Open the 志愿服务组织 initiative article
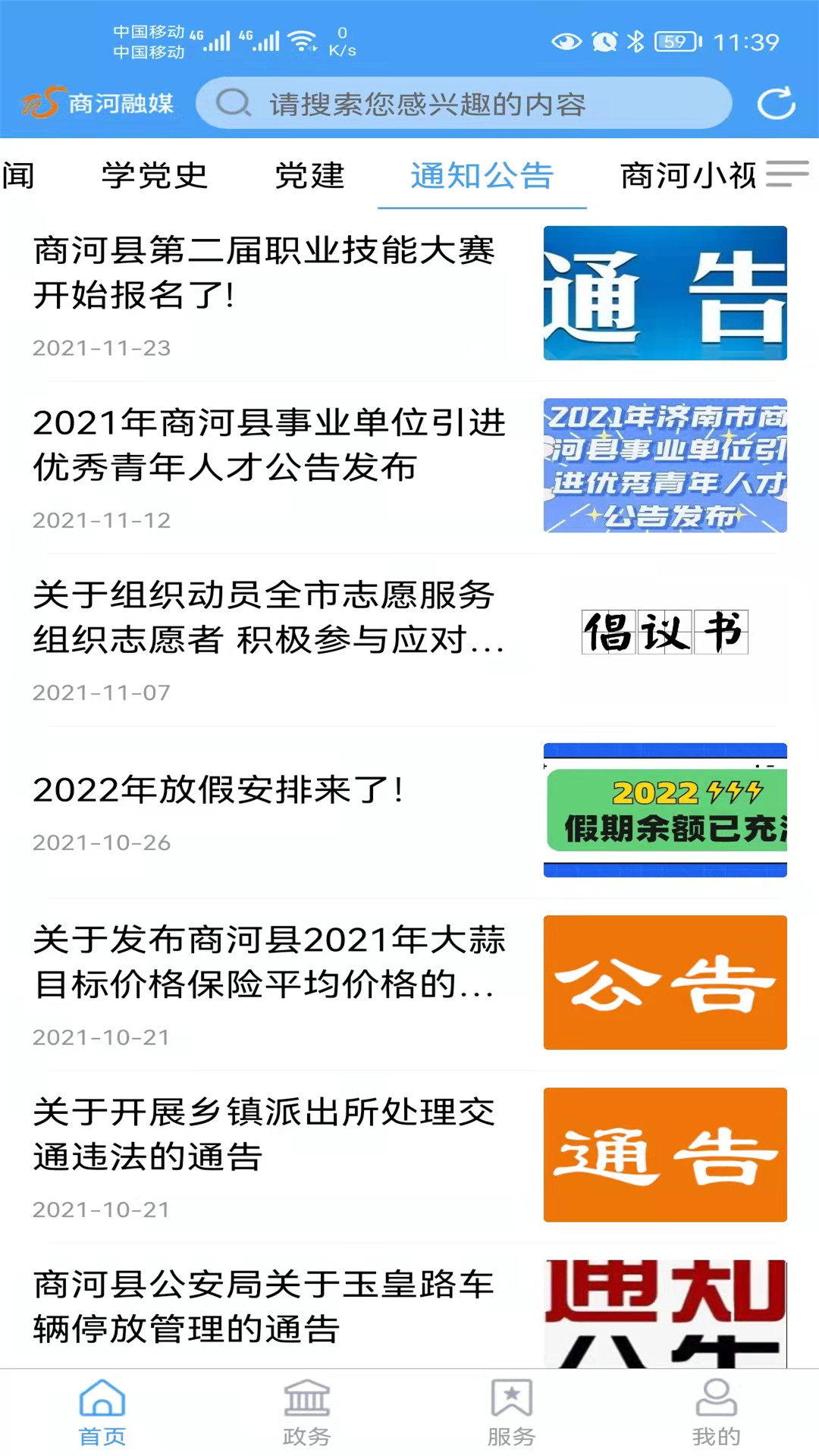The width and height of the screenshot is (819, 1456). pyautogui.click(x=409, y=639)
